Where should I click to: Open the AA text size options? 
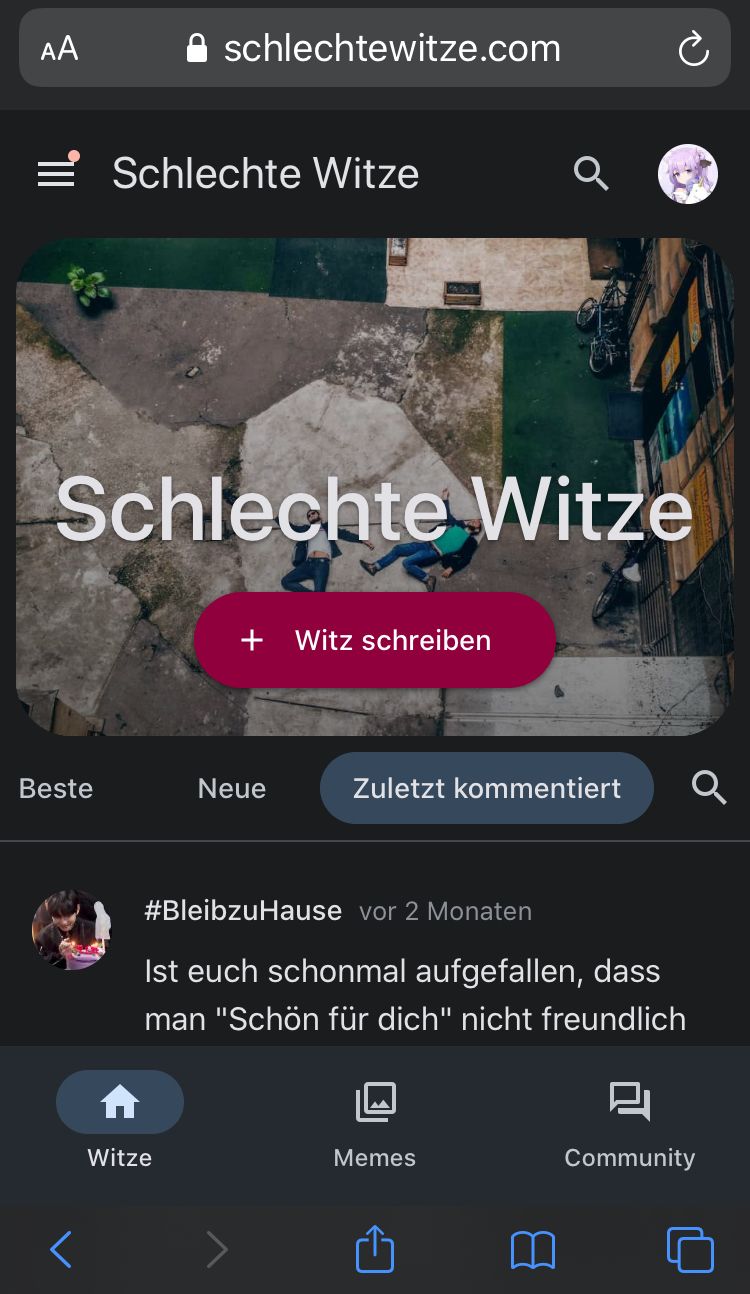pos(59,49)
